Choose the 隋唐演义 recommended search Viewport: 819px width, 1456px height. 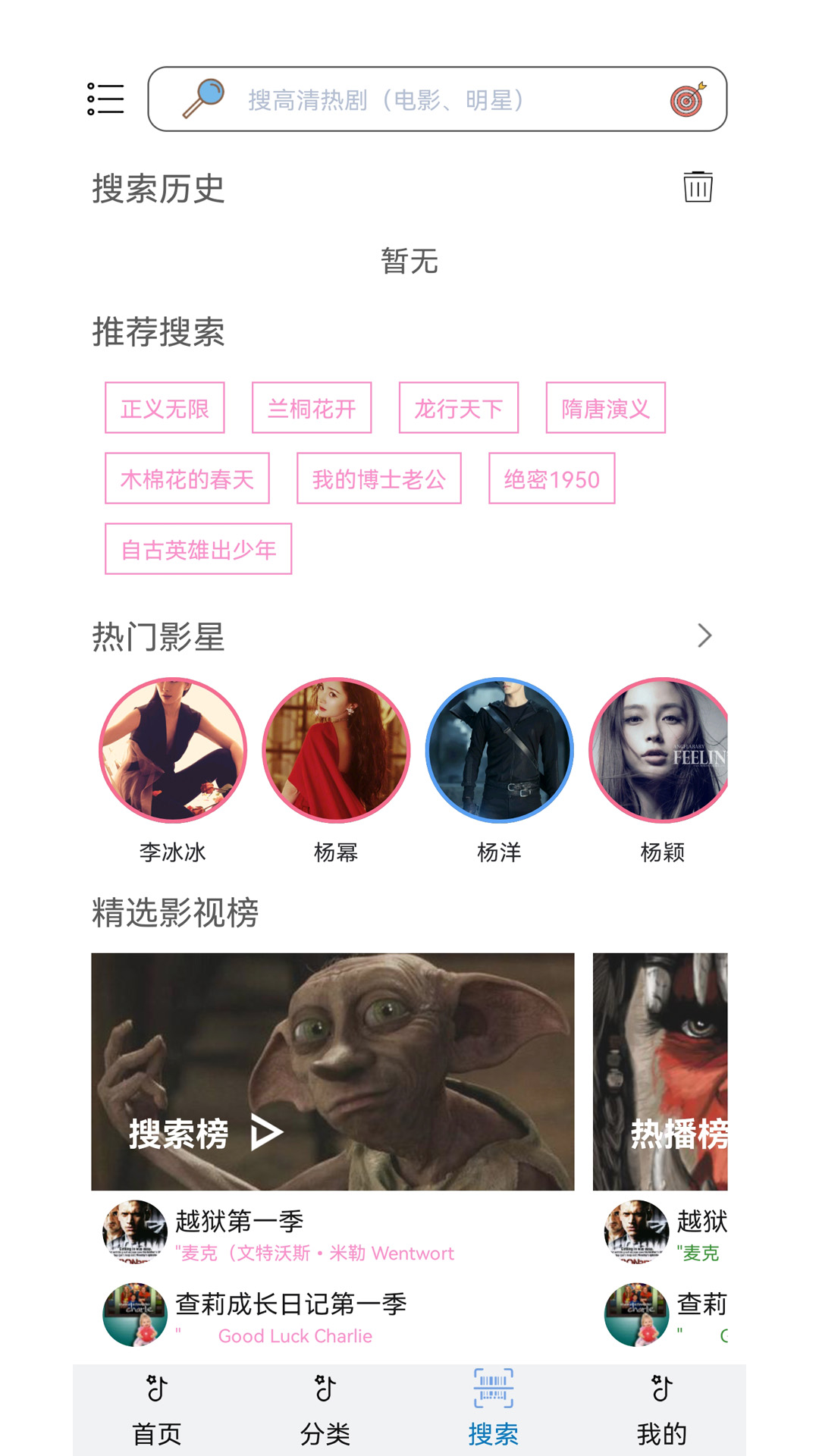(605, 408)
